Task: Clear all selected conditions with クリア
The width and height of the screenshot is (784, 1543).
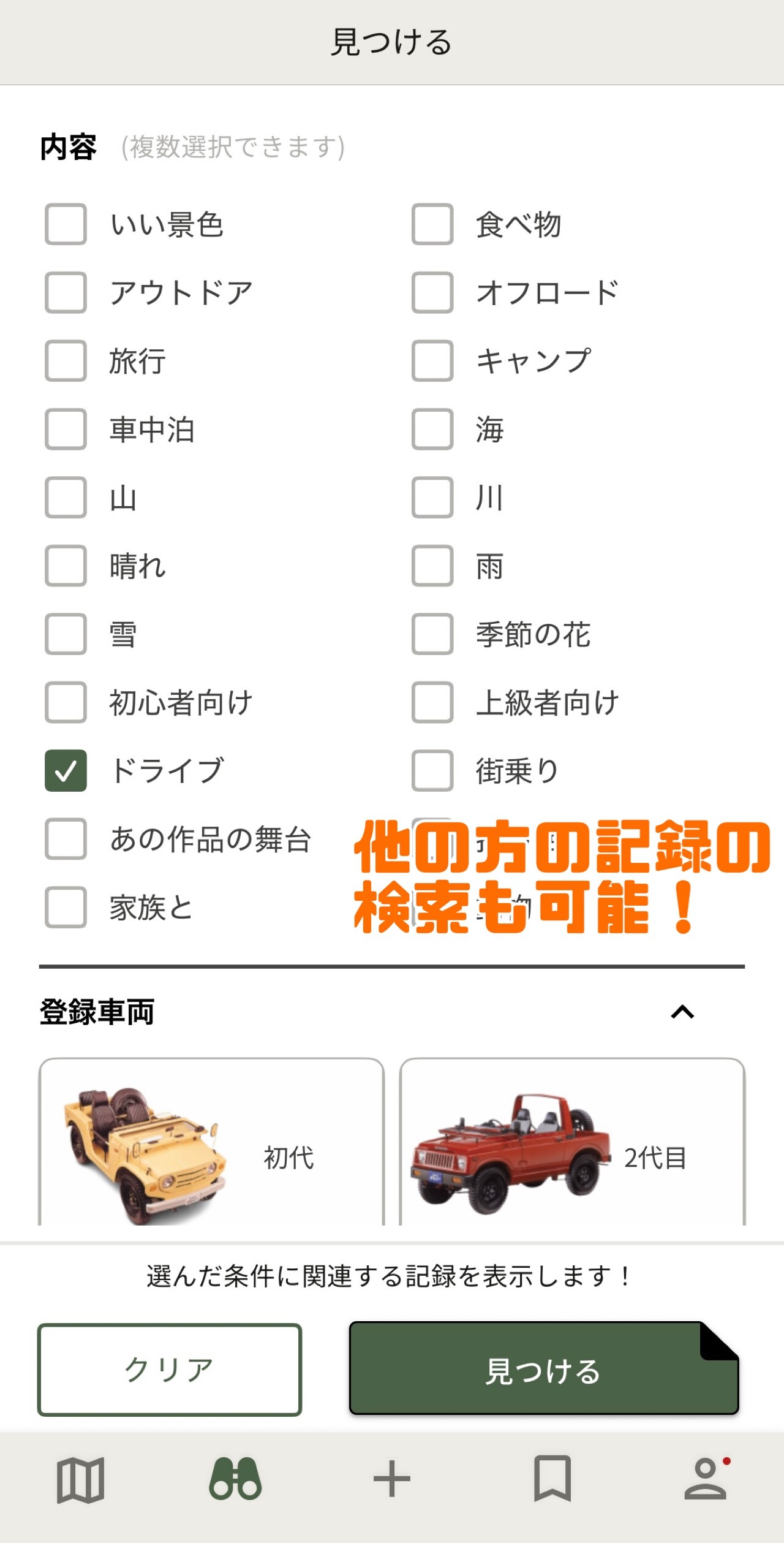Action: click(170, 1370)
